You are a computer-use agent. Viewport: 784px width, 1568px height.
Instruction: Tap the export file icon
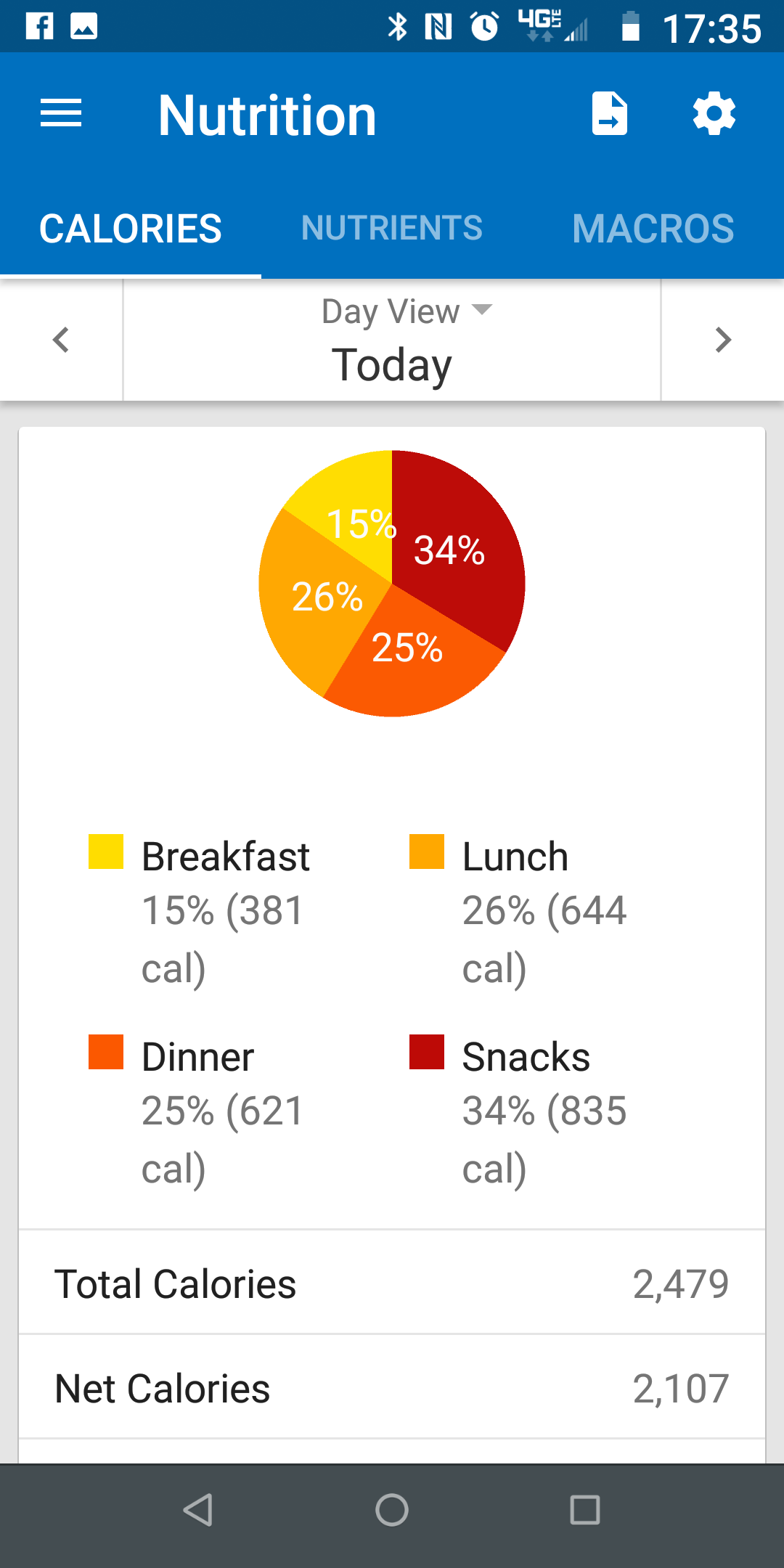[x=610, y=113]
